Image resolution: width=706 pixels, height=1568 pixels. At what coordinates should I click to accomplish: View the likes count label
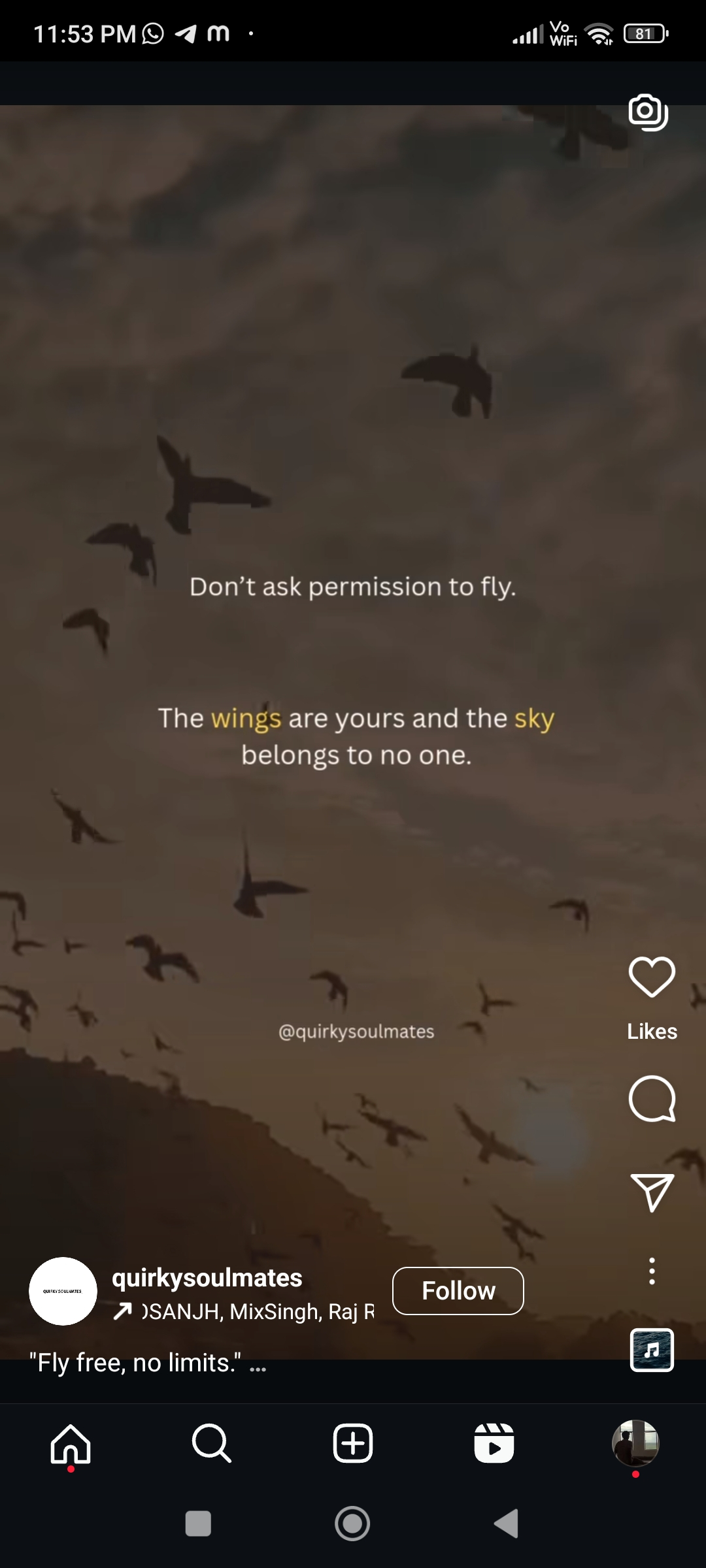point(651,1031)
